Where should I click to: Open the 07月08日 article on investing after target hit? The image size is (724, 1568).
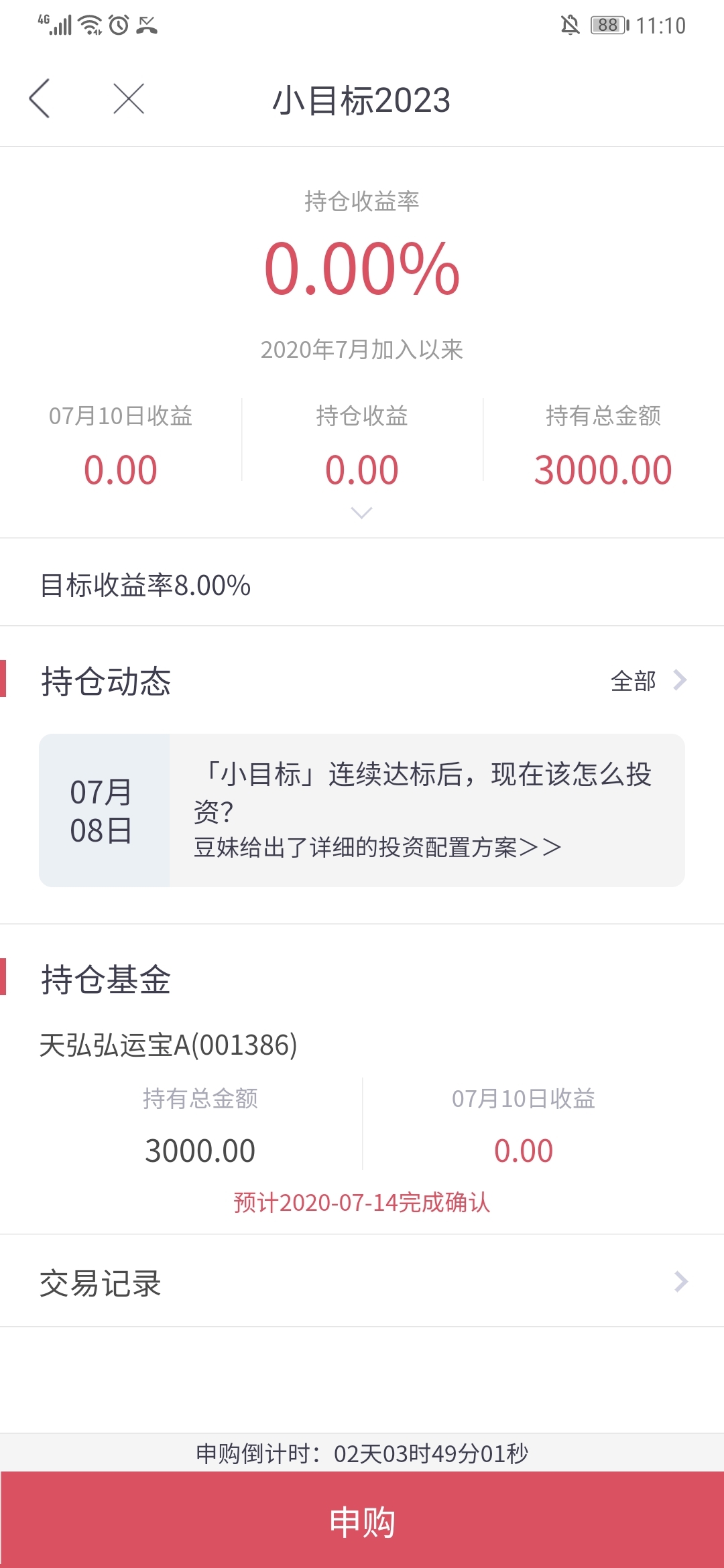[x=362, y=810]
